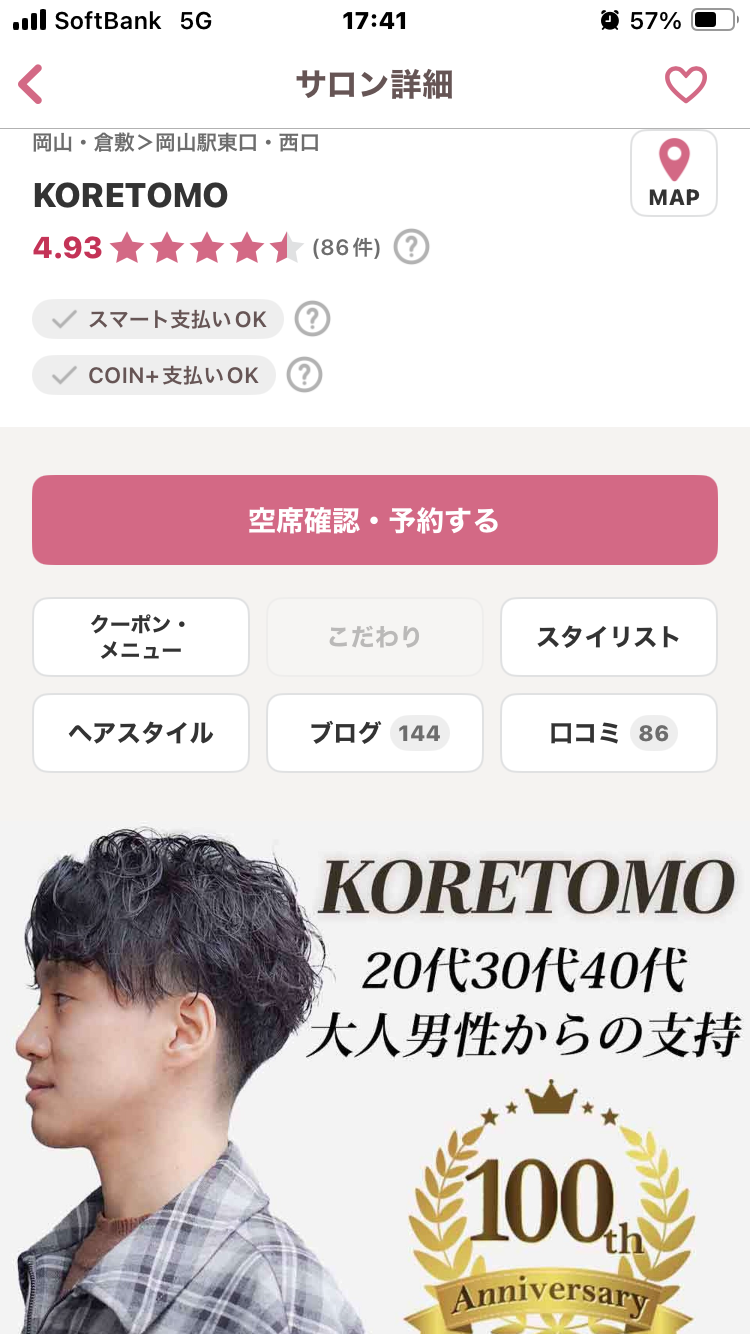
Task: Open help for COIN+支払いOK
Action: coord(304,375)
